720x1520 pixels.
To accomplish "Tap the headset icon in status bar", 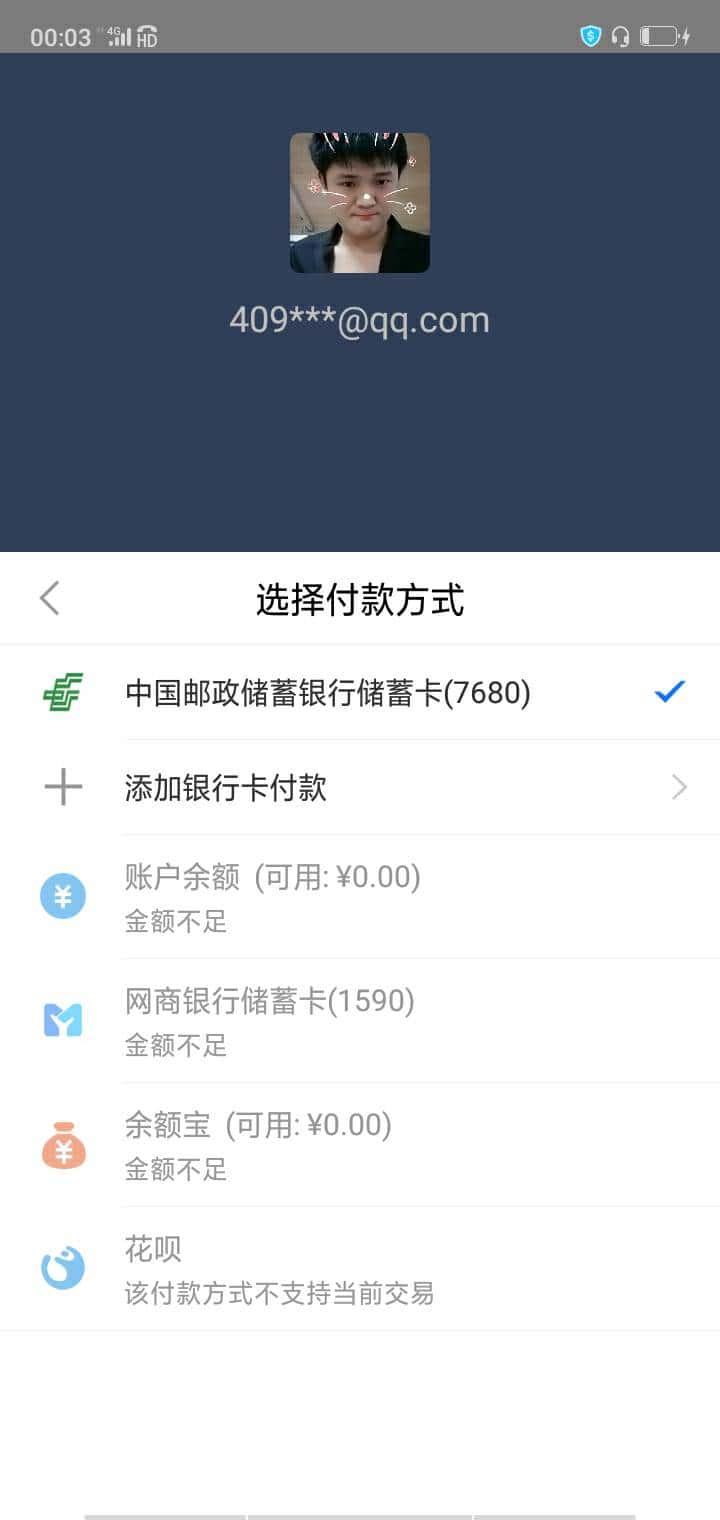I will [622, 36].
